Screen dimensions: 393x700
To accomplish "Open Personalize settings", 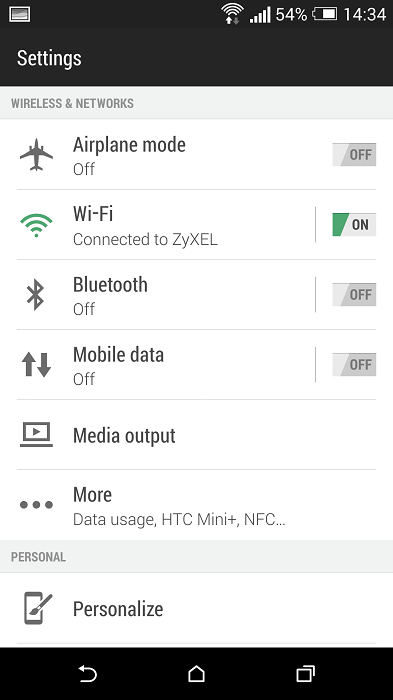I will tap(196, 608).
